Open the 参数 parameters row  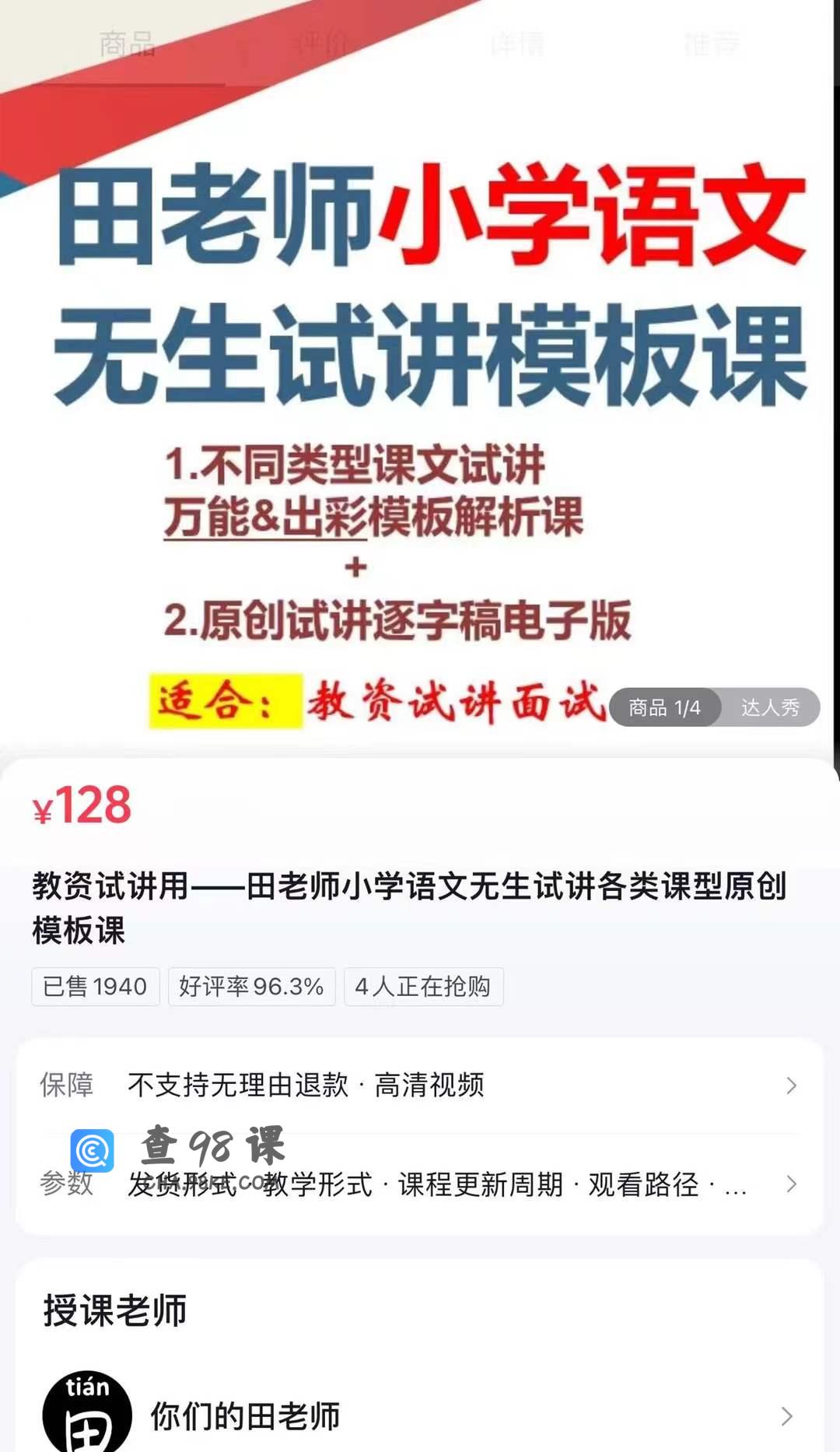pos(420,1184)
